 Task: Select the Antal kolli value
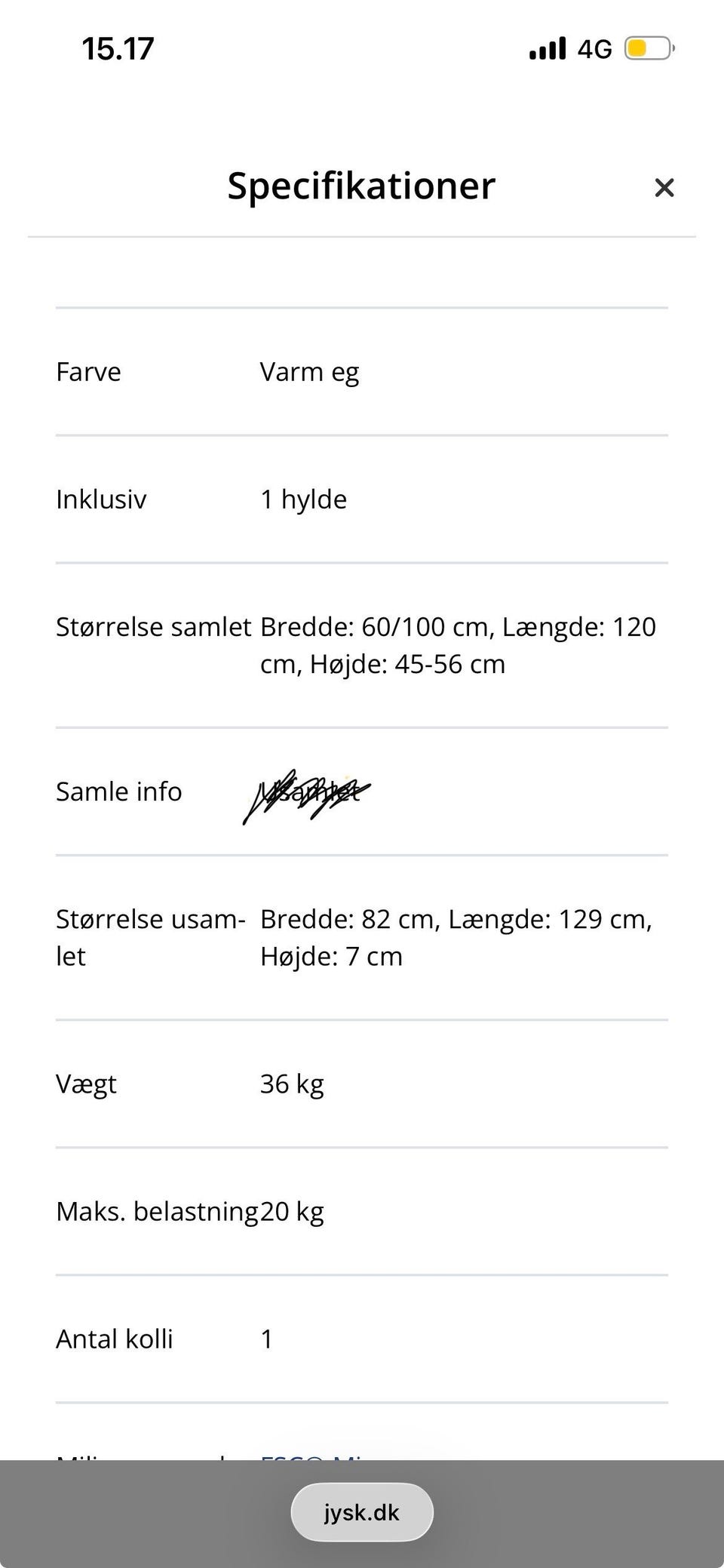click(265, 1339)
